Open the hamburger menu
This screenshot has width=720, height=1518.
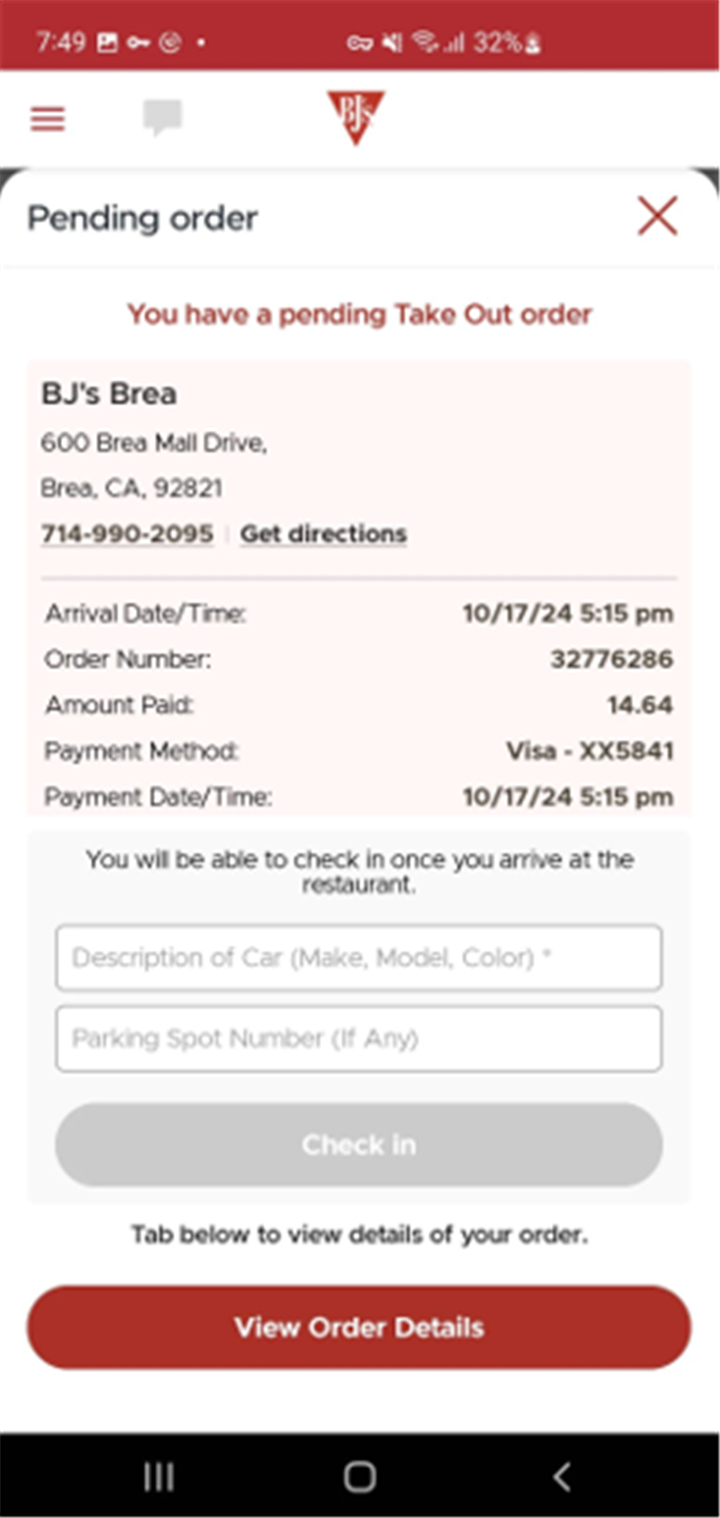pyautogui.click(x=47, y=120)
